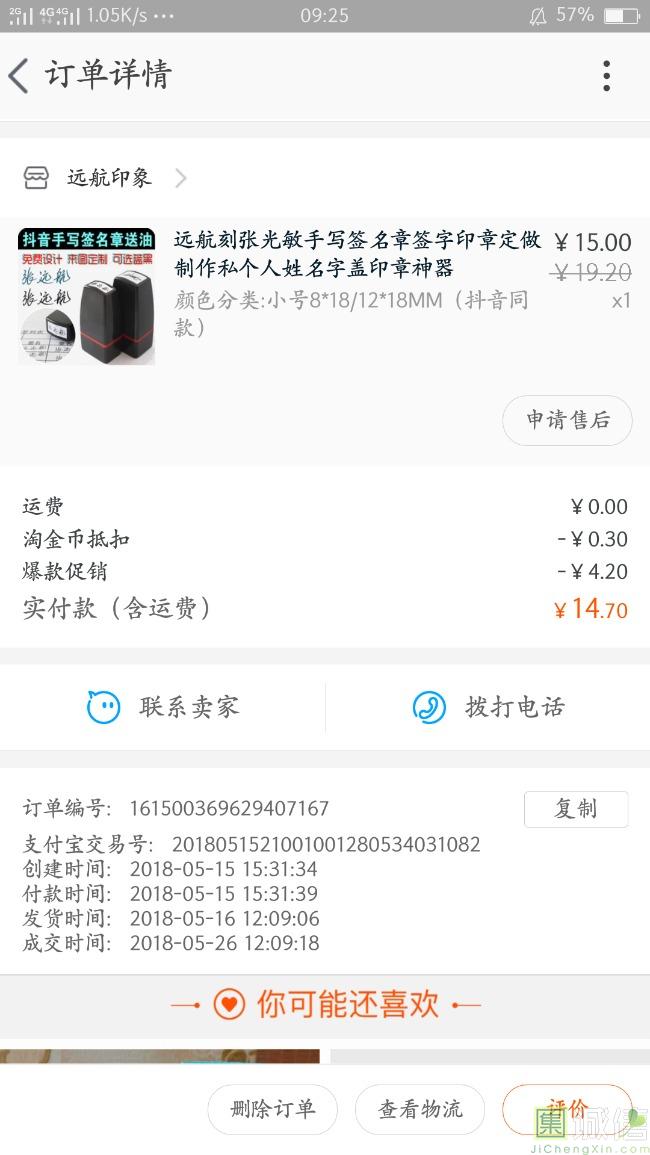Image resolution: width=650 pixels, height=1155 pixels.
Task: Tap 申请售后 to request after-sales service
Action: (567, 420)
